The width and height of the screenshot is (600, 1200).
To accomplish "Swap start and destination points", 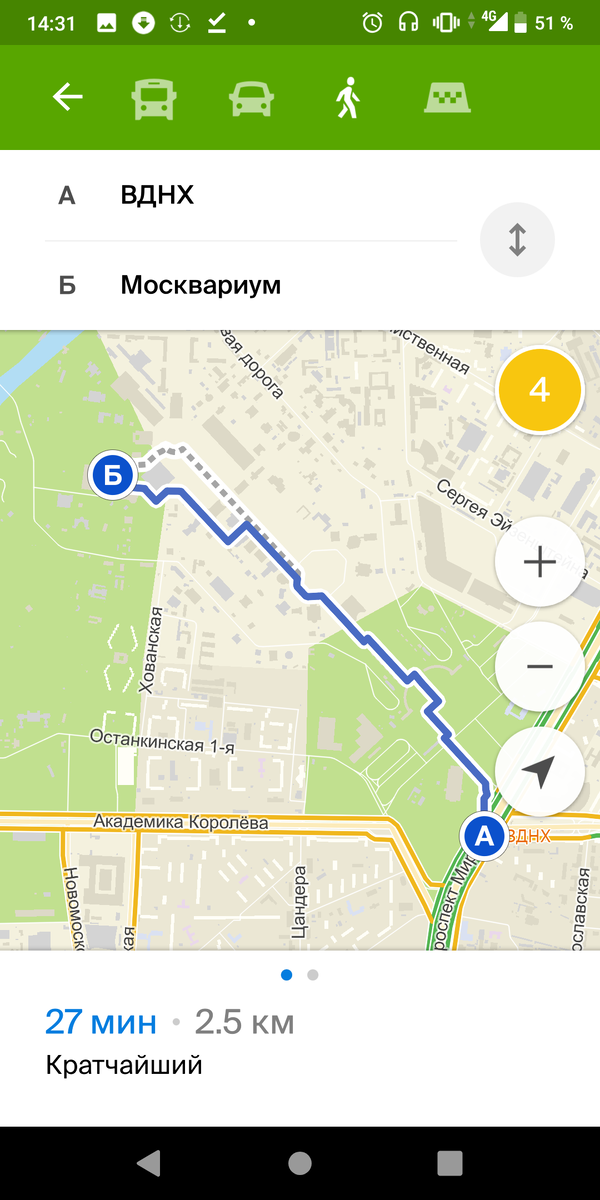I will point(517,240).
